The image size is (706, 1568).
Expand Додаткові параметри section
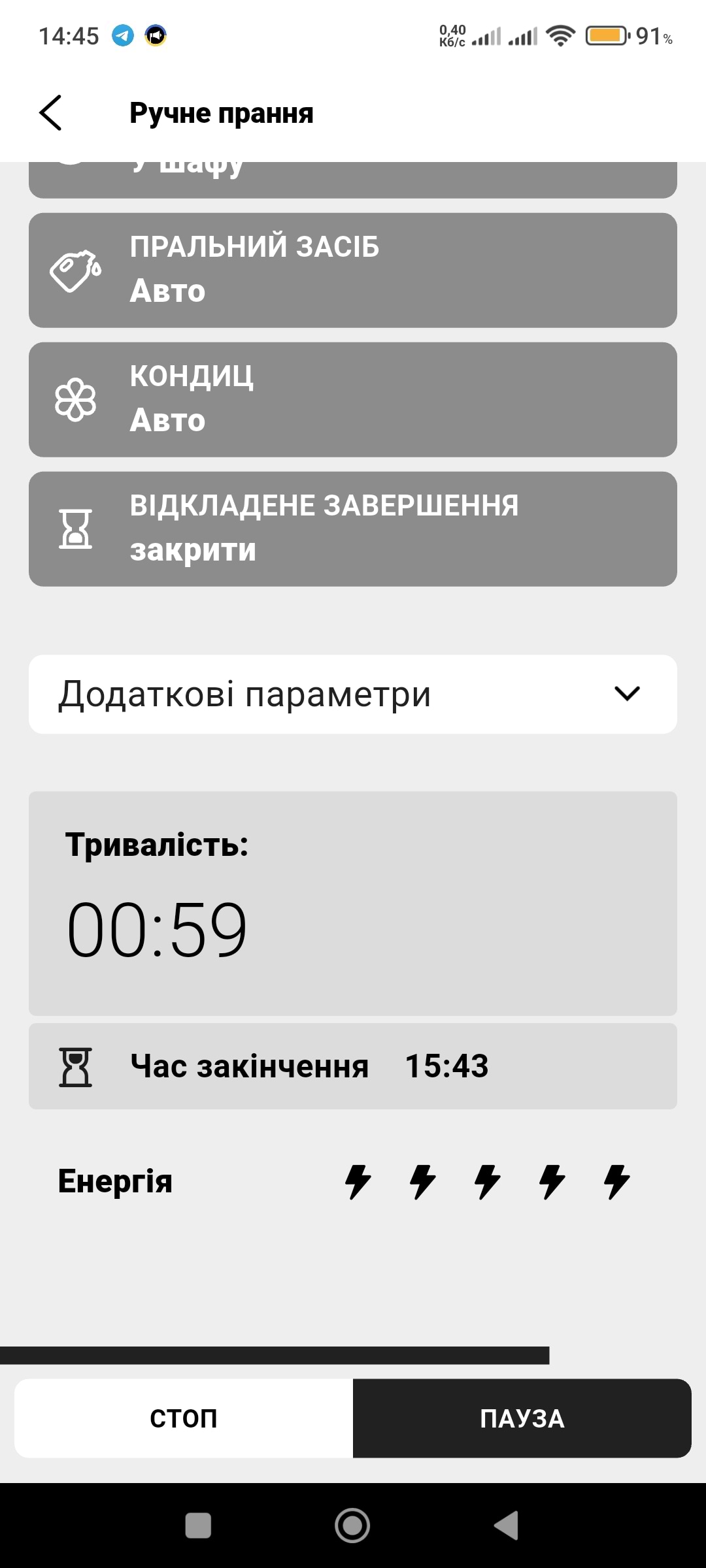[353, 694]
